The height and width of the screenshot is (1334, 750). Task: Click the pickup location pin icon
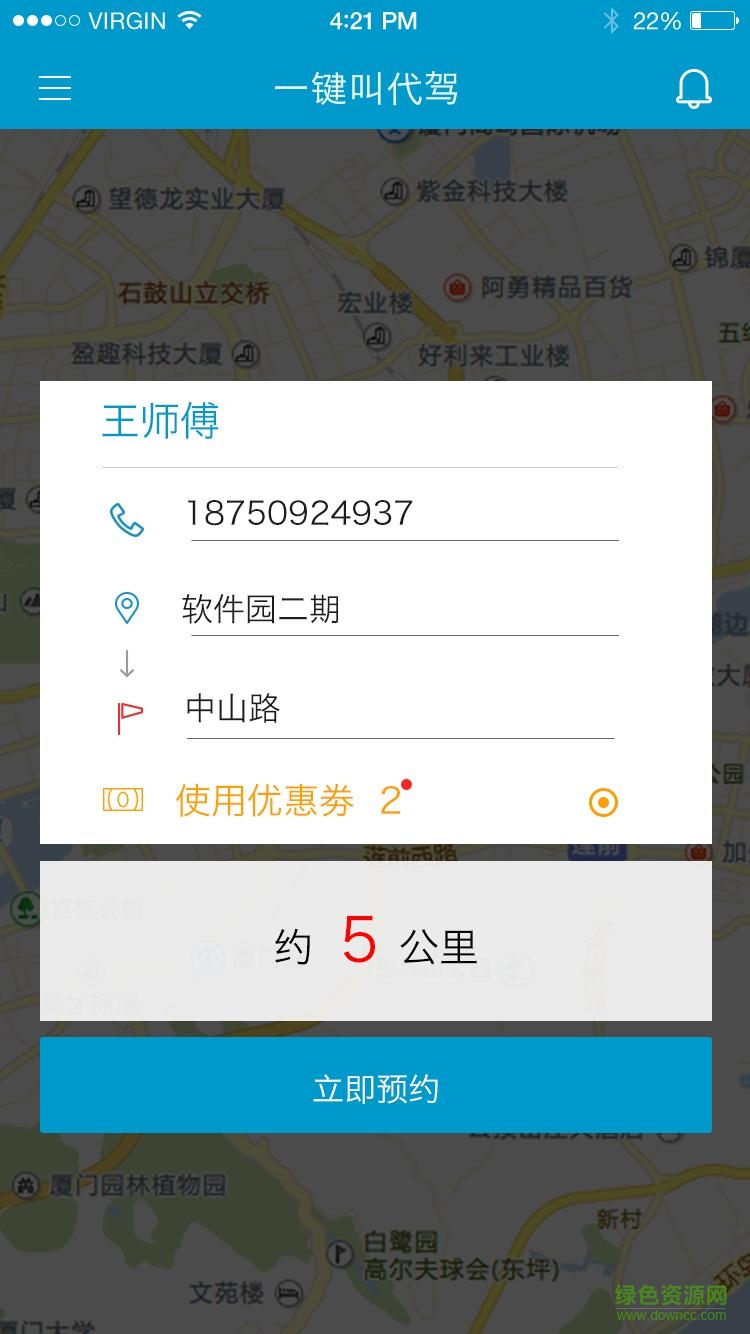(126, 608)
